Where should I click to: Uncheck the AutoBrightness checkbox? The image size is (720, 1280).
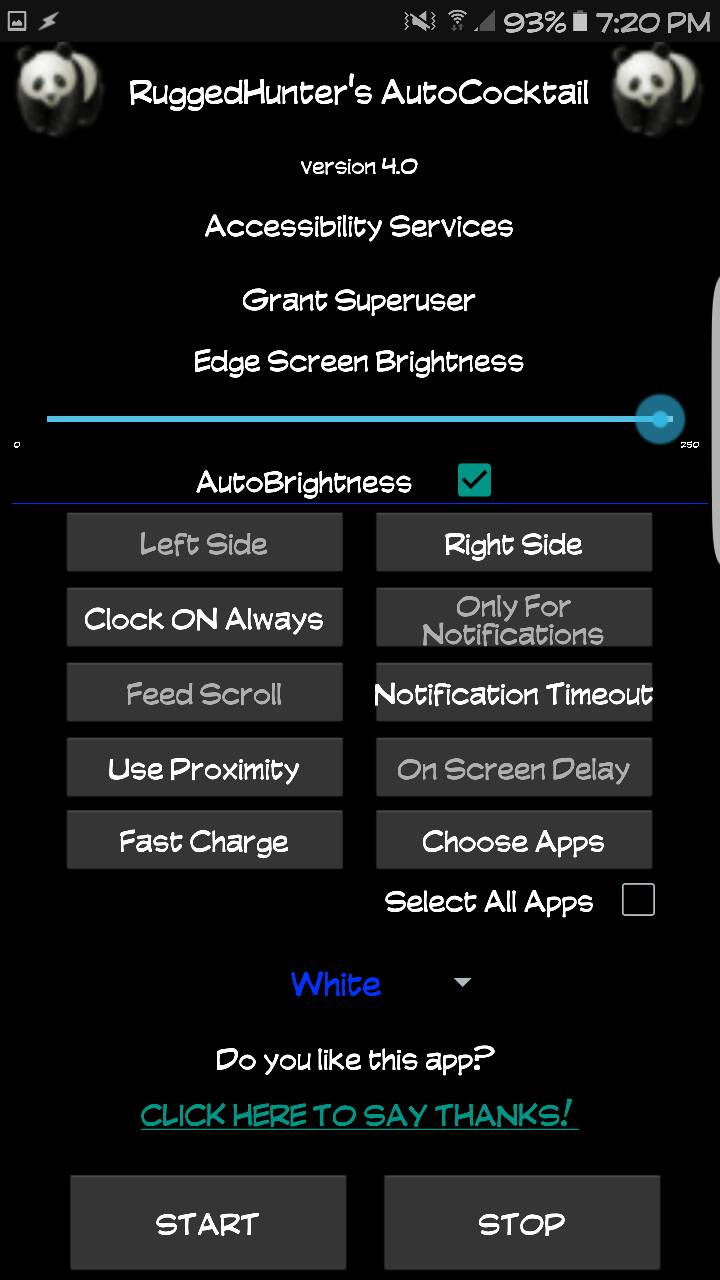point(474,481)
